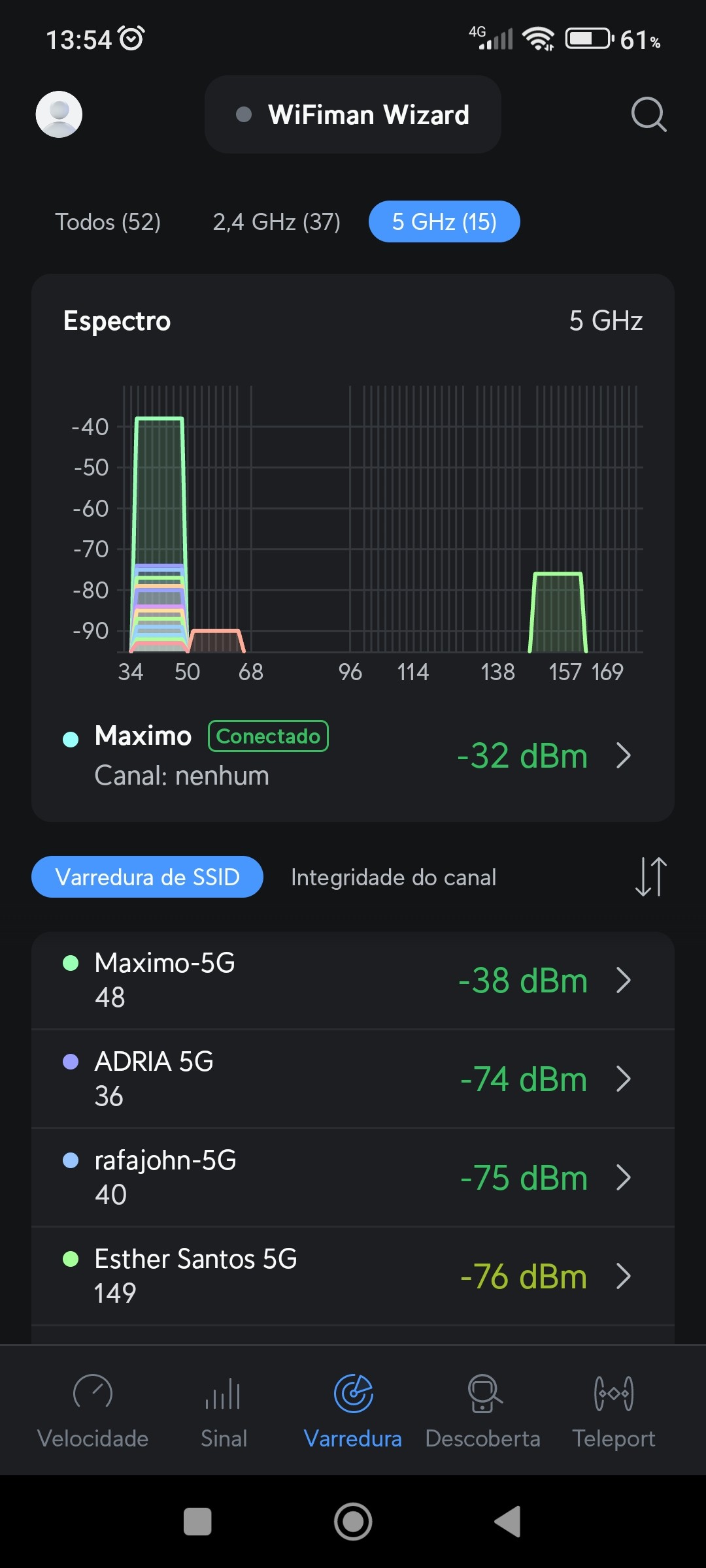Show all networks with Todos (52)

point(108,222)
